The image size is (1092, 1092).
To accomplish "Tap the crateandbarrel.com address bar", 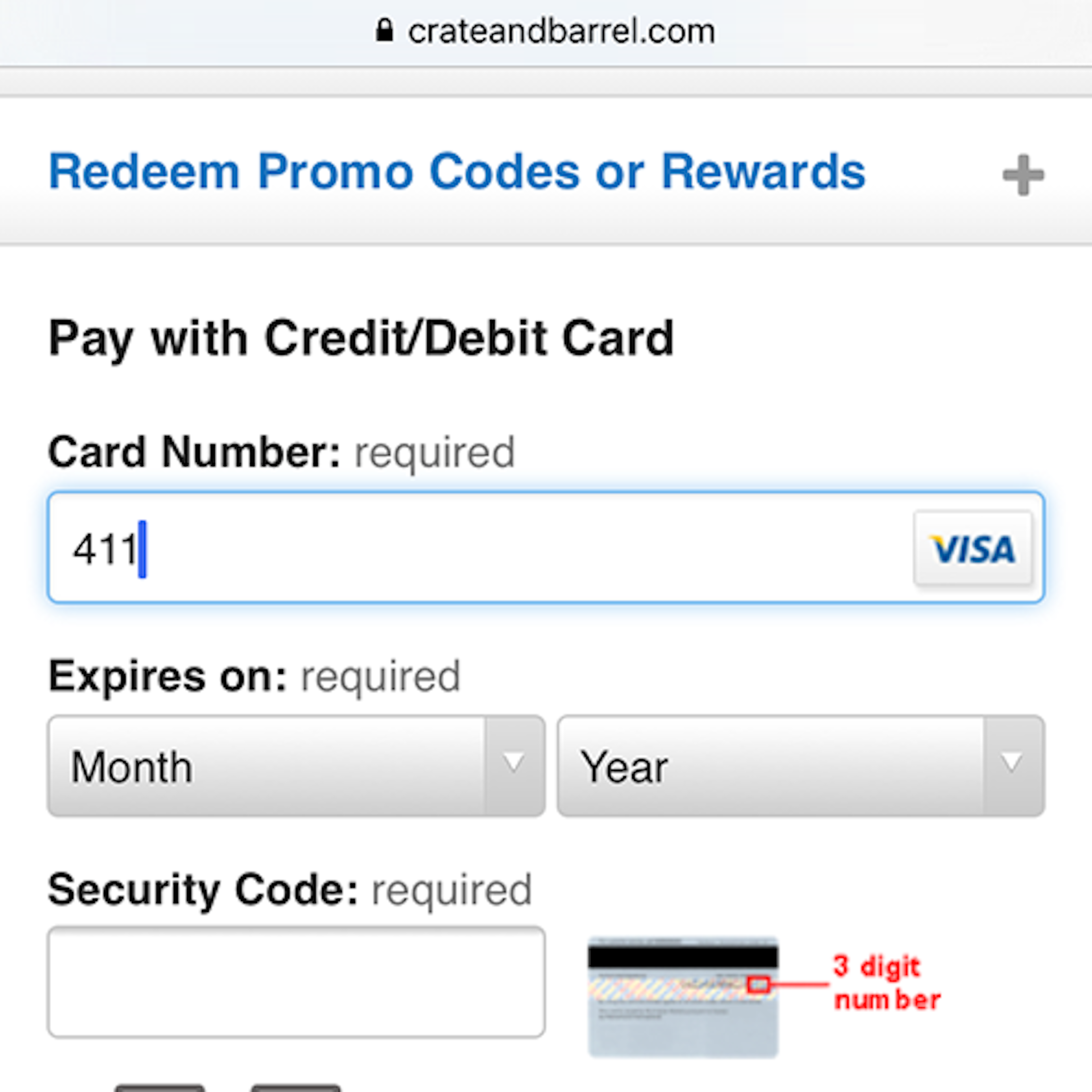I will coord(546,32).
